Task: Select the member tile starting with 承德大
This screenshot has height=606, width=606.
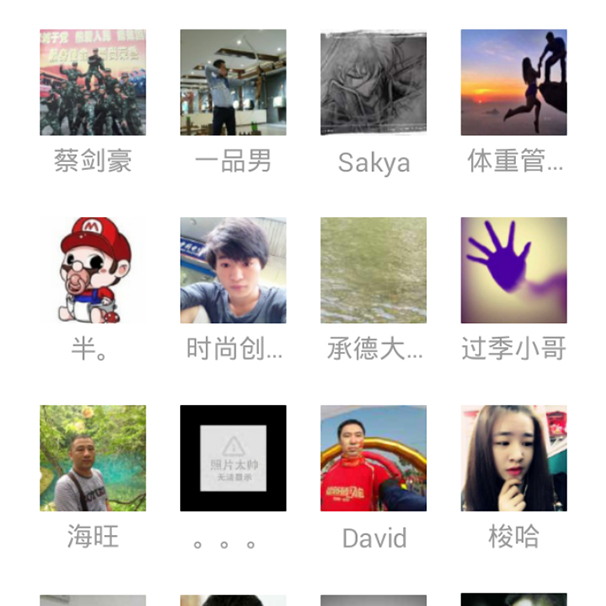Action: (373, 271)
